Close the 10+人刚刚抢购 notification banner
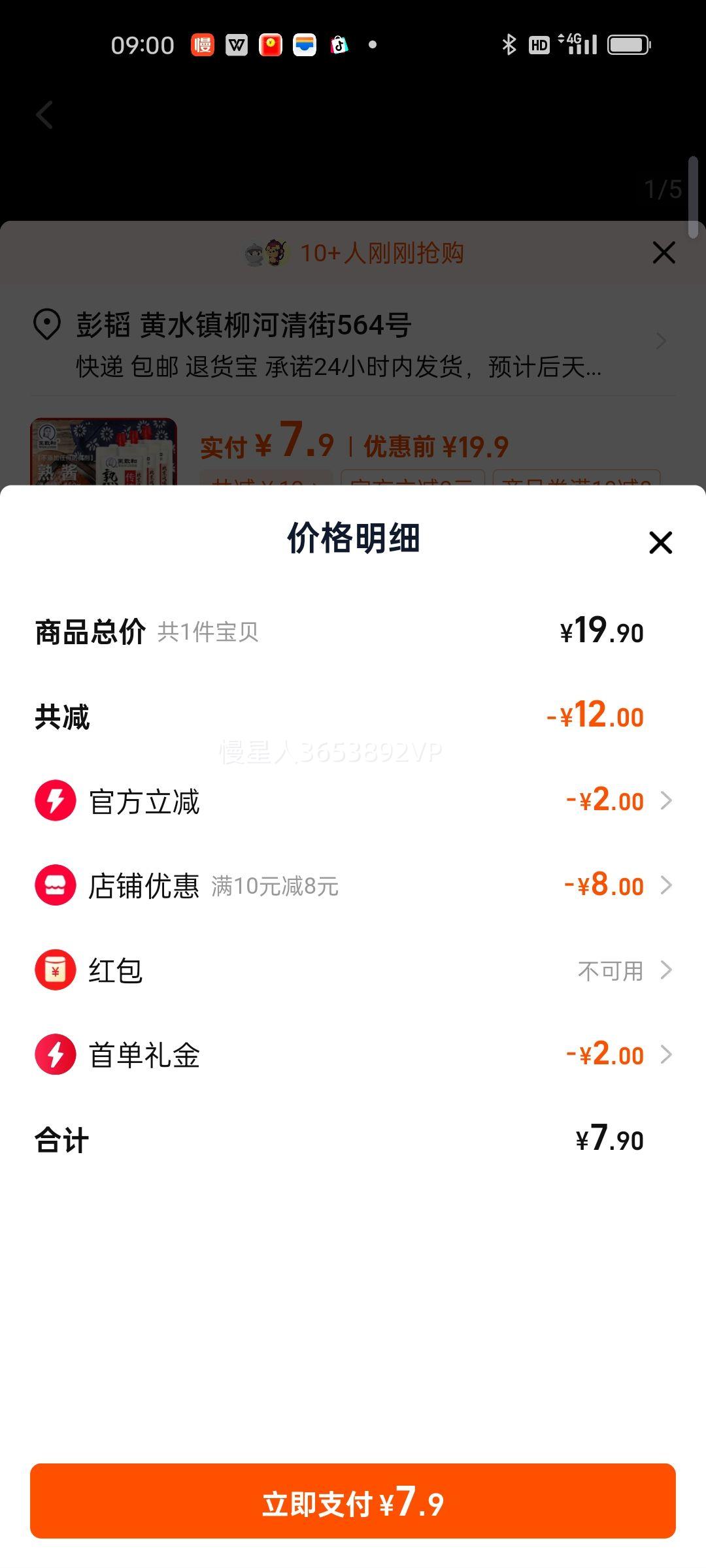Image resolution: width=706 pixels, height=1568 pixels. click(x=663, y=253)
